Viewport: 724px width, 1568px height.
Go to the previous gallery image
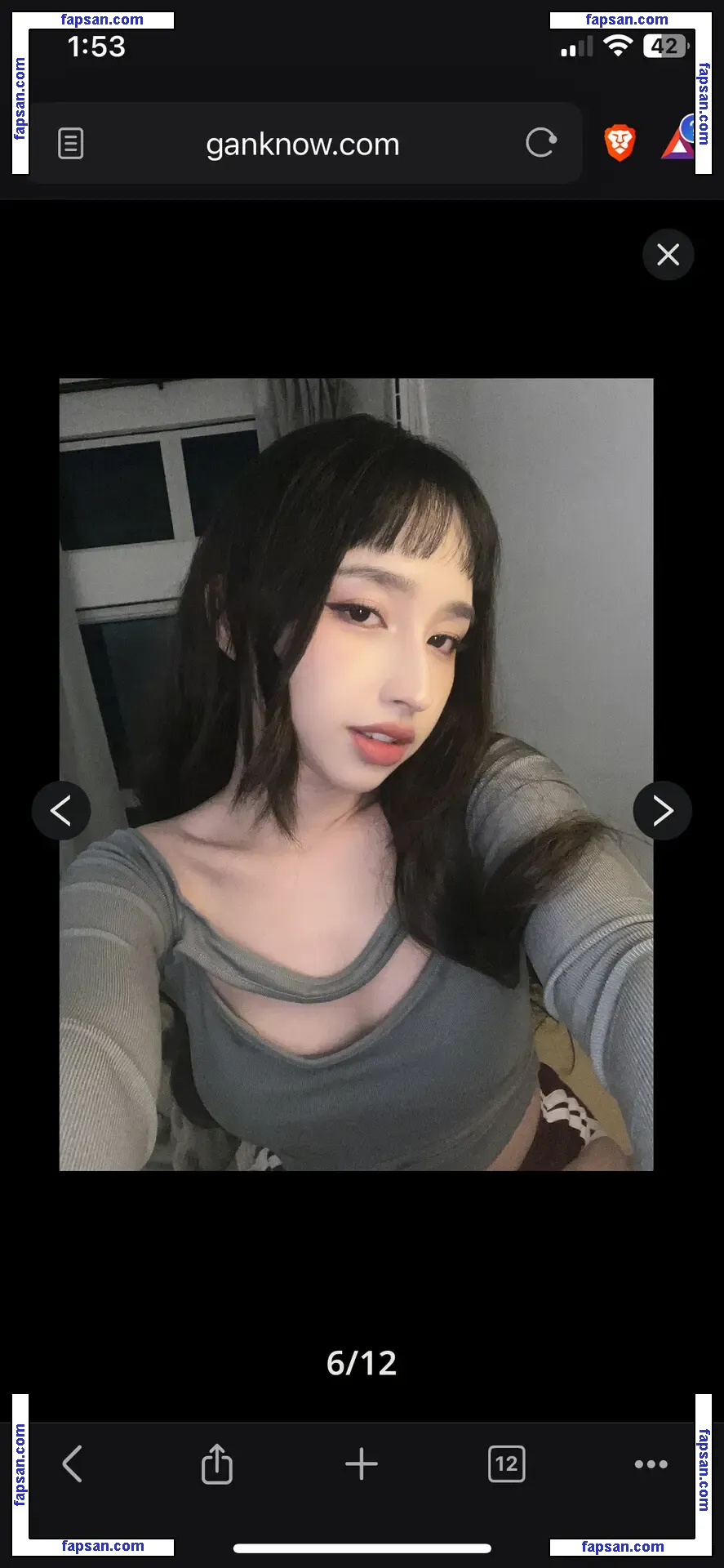tap(61, 810)
